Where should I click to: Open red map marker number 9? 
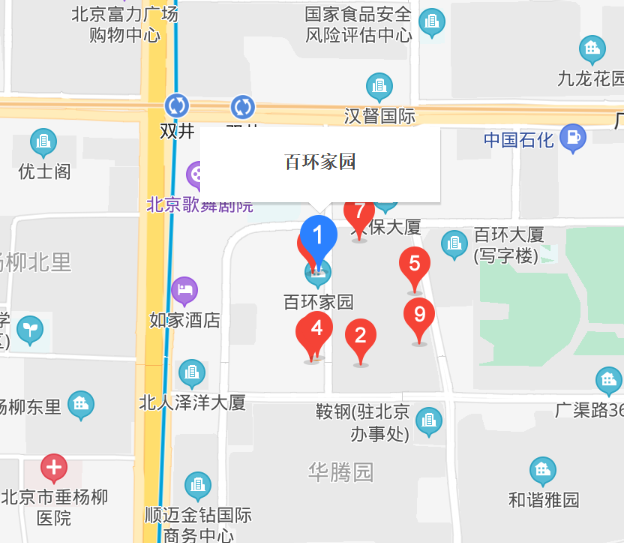(419, 315)
